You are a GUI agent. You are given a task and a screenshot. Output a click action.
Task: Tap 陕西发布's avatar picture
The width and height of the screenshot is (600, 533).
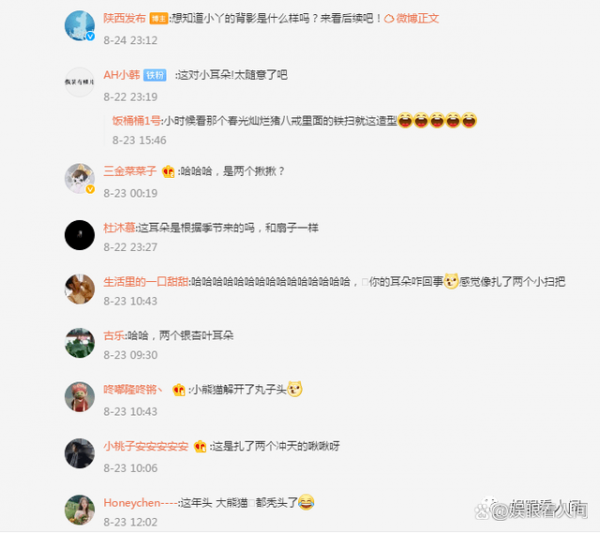pyautogui.click(x=79, y=24)
